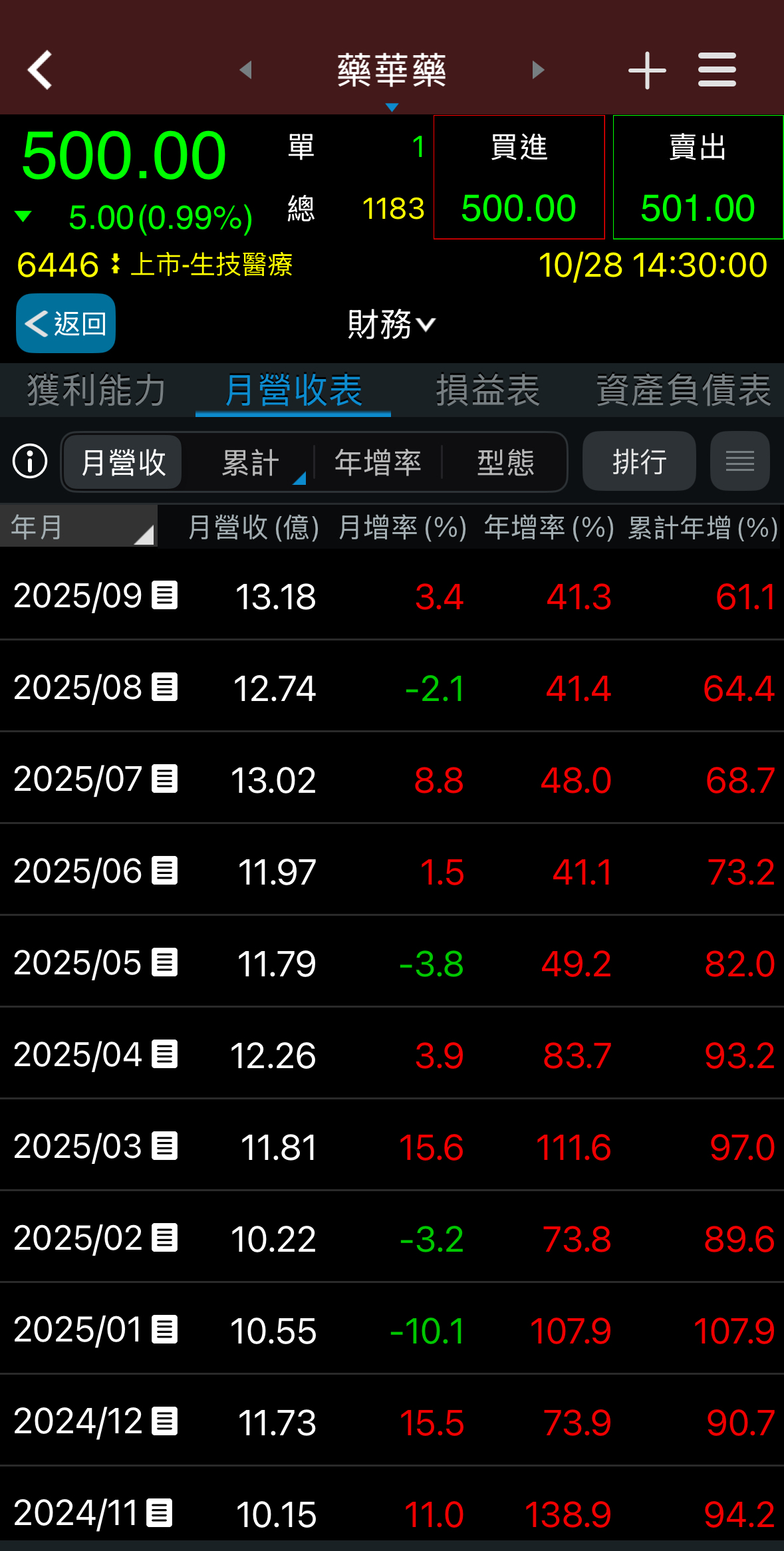This screenshot has height=1551, width=784.
Task: Tap the 賣出 501.00 sell box
Action: (x=698, y=178)
